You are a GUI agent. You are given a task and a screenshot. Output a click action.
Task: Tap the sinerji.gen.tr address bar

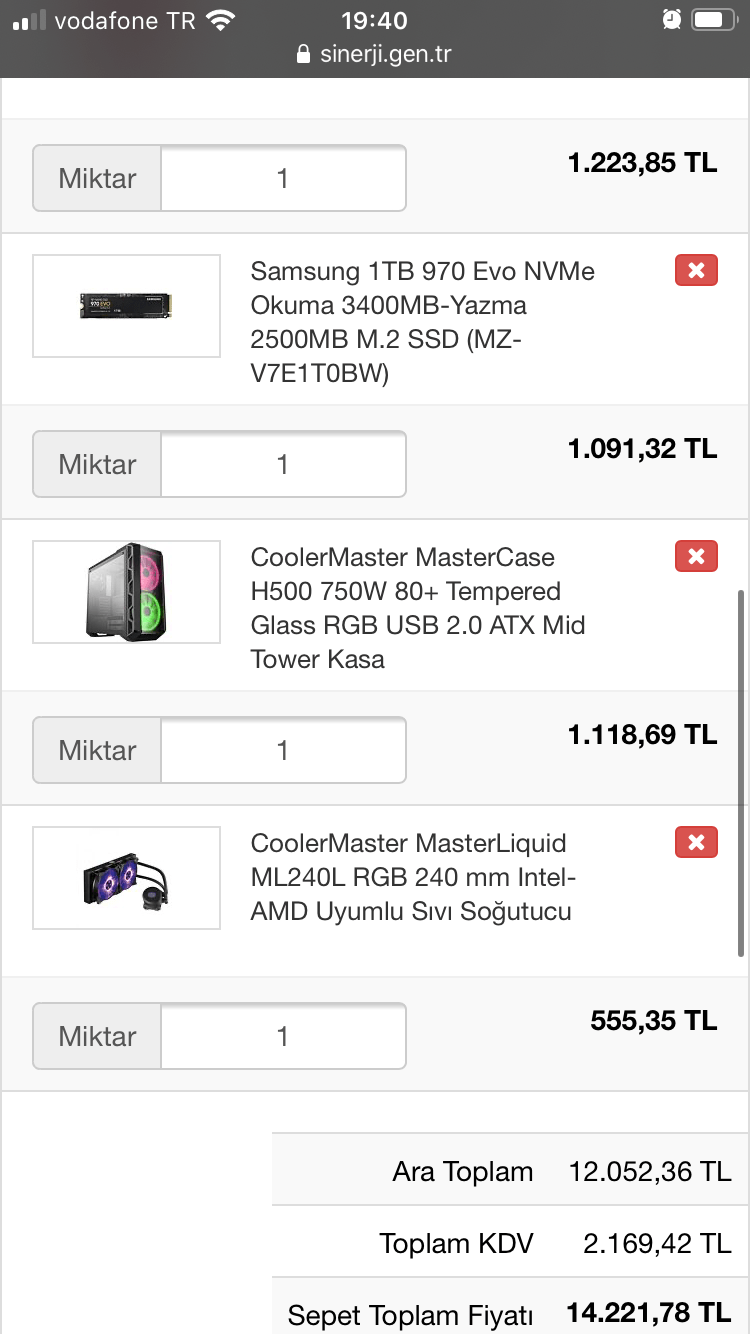(375, 54)
